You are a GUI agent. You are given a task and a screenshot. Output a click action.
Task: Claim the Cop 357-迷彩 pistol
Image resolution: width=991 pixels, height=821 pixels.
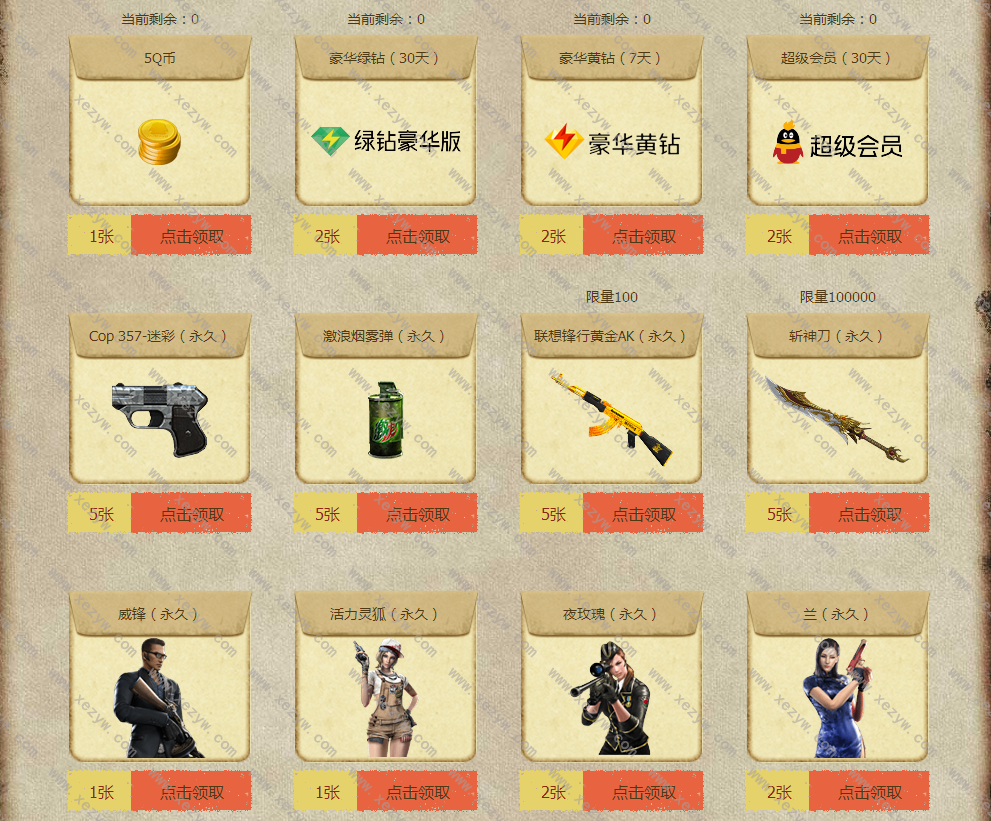click(x=191, y=514)
